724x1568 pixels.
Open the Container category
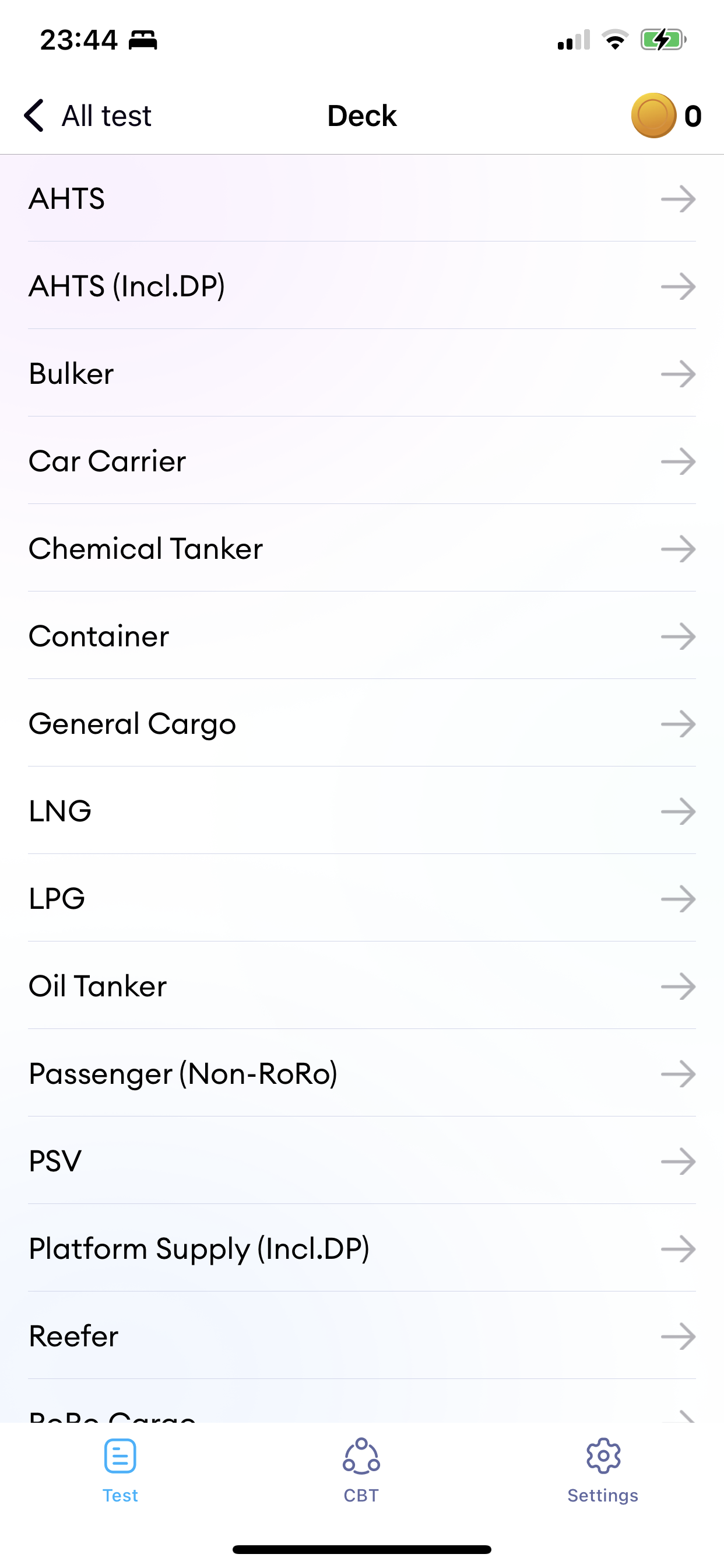[x=362, y=635]
